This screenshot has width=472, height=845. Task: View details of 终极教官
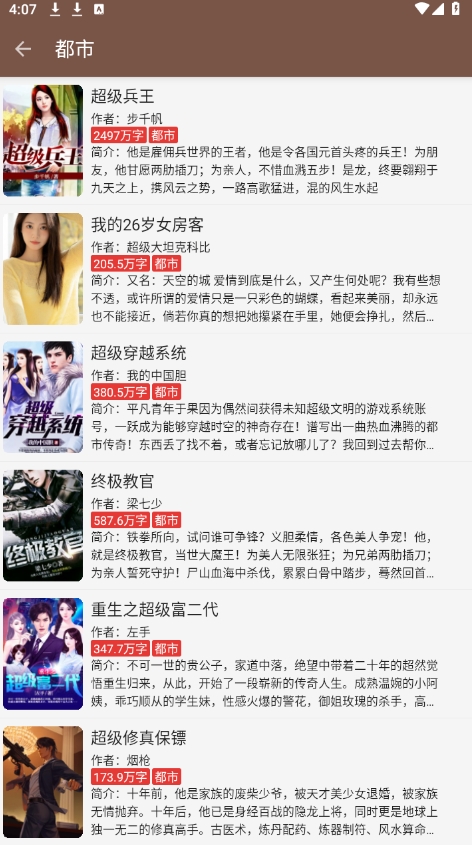(x=236, y=525)
